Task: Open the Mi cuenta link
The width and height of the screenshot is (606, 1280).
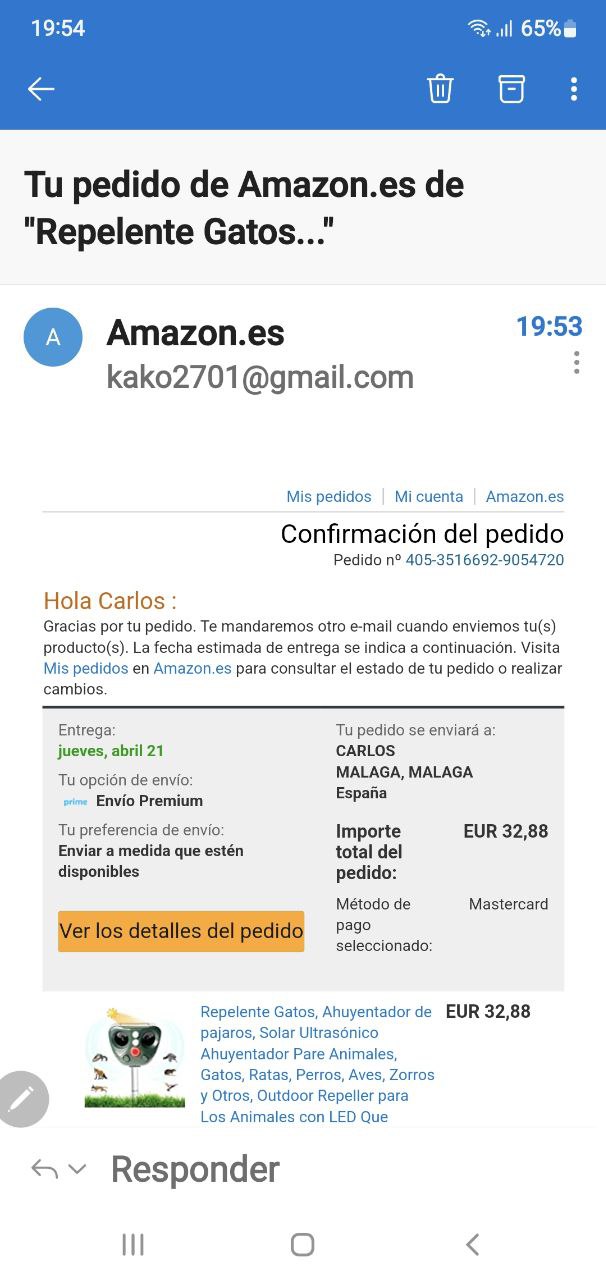Action: pyautogui.click(x=428, y=497)
